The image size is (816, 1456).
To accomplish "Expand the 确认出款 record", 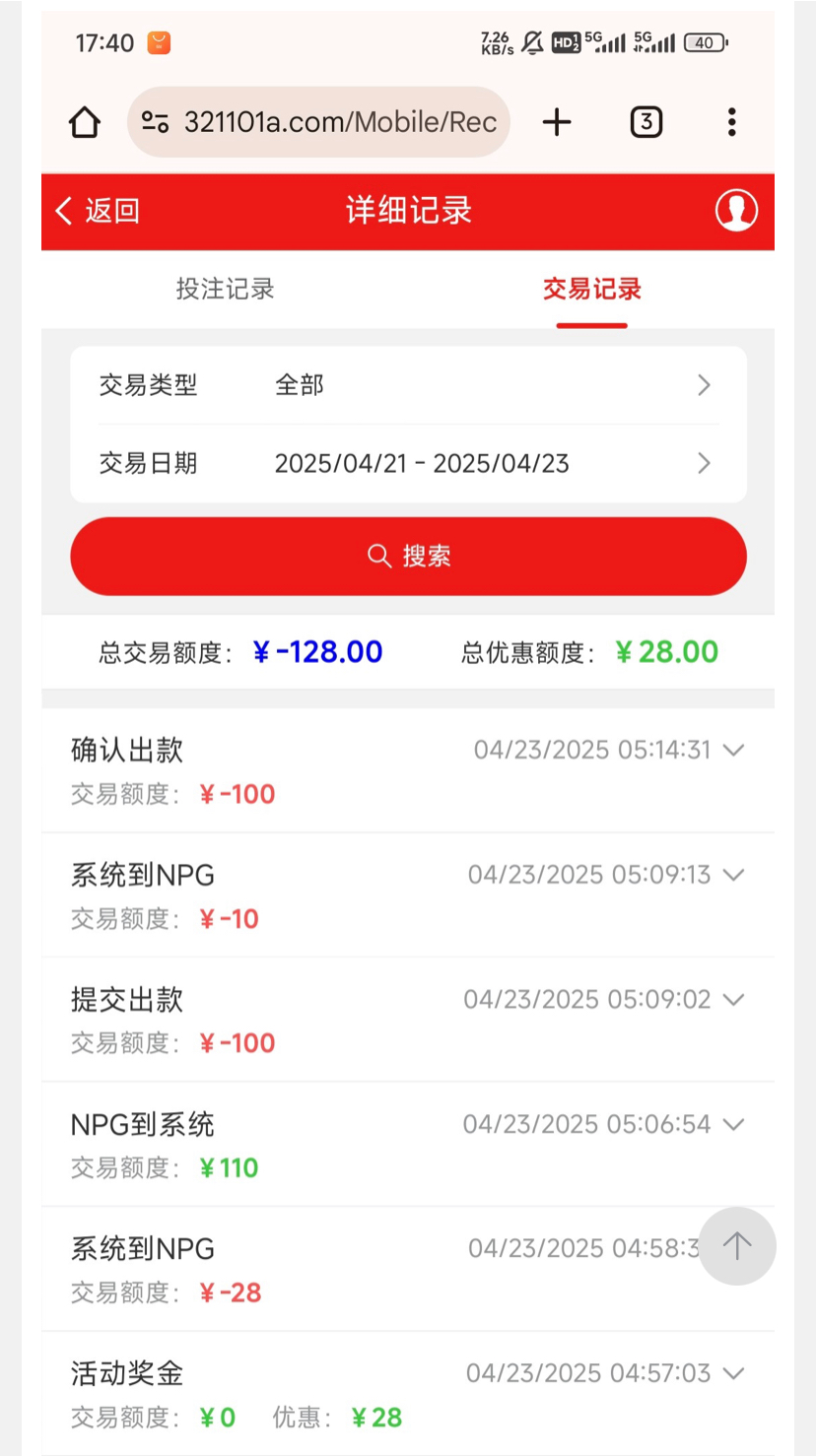I will coord(732,751).
